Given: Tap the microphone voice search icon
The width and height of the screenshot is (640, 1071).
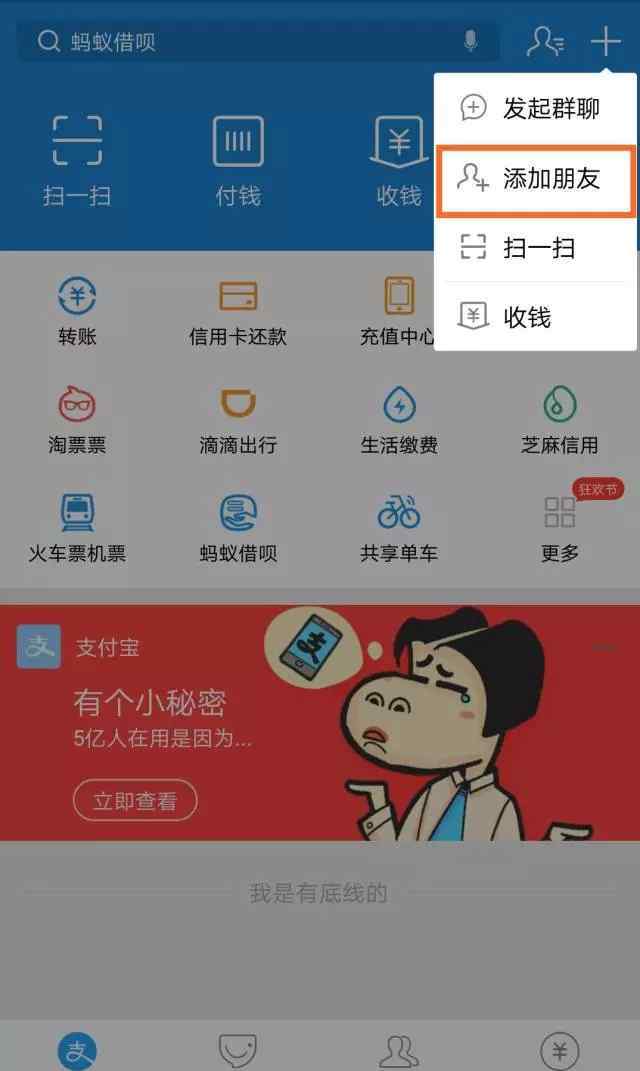Looking at the screenshot, I should click(x=470, y=41).
